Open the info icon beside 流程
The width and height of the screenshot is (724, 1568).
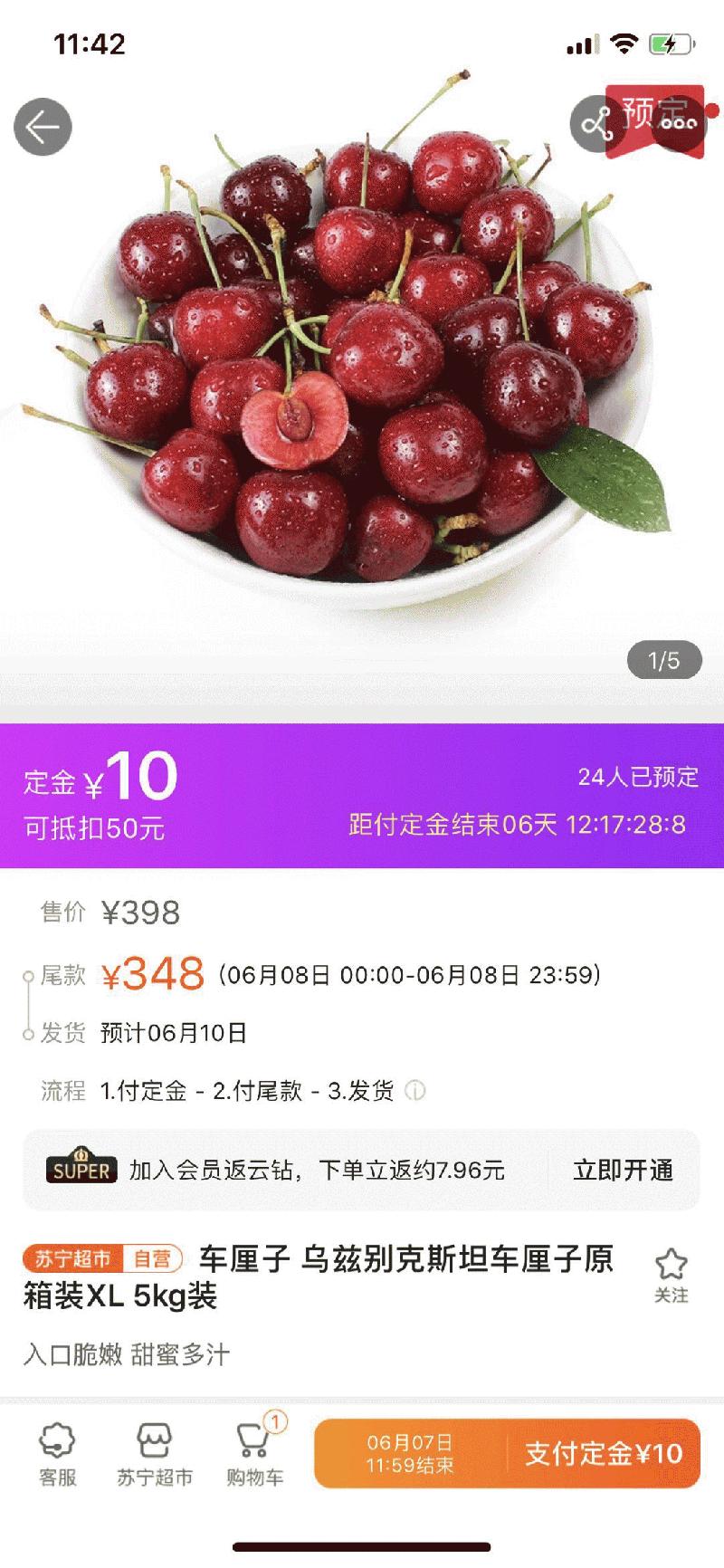click(415, 1091)
